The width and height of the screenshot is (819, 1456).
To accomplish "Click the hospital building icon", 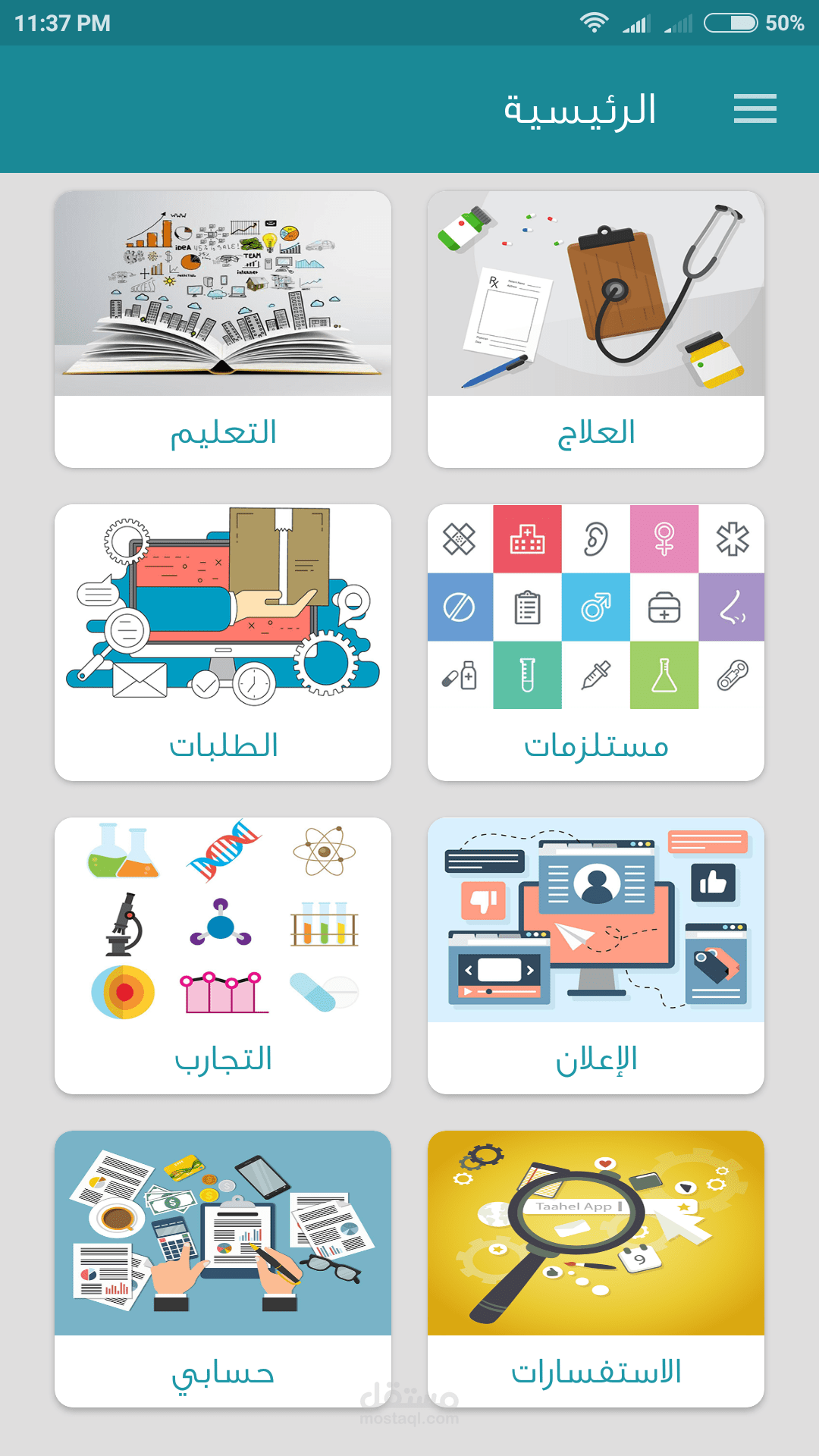I will click(x=527, y=540).
